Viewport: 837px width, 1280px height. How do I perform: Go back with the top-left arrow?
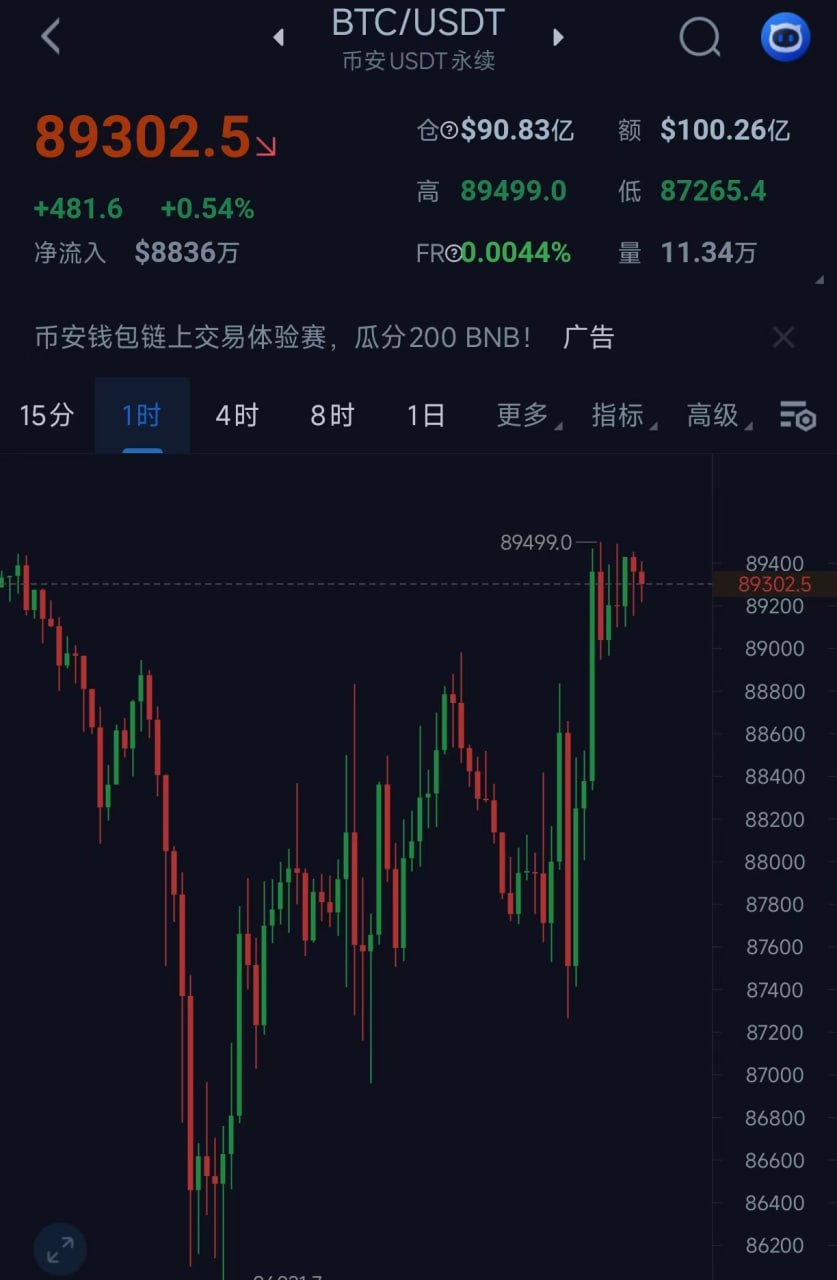(50, 37)
